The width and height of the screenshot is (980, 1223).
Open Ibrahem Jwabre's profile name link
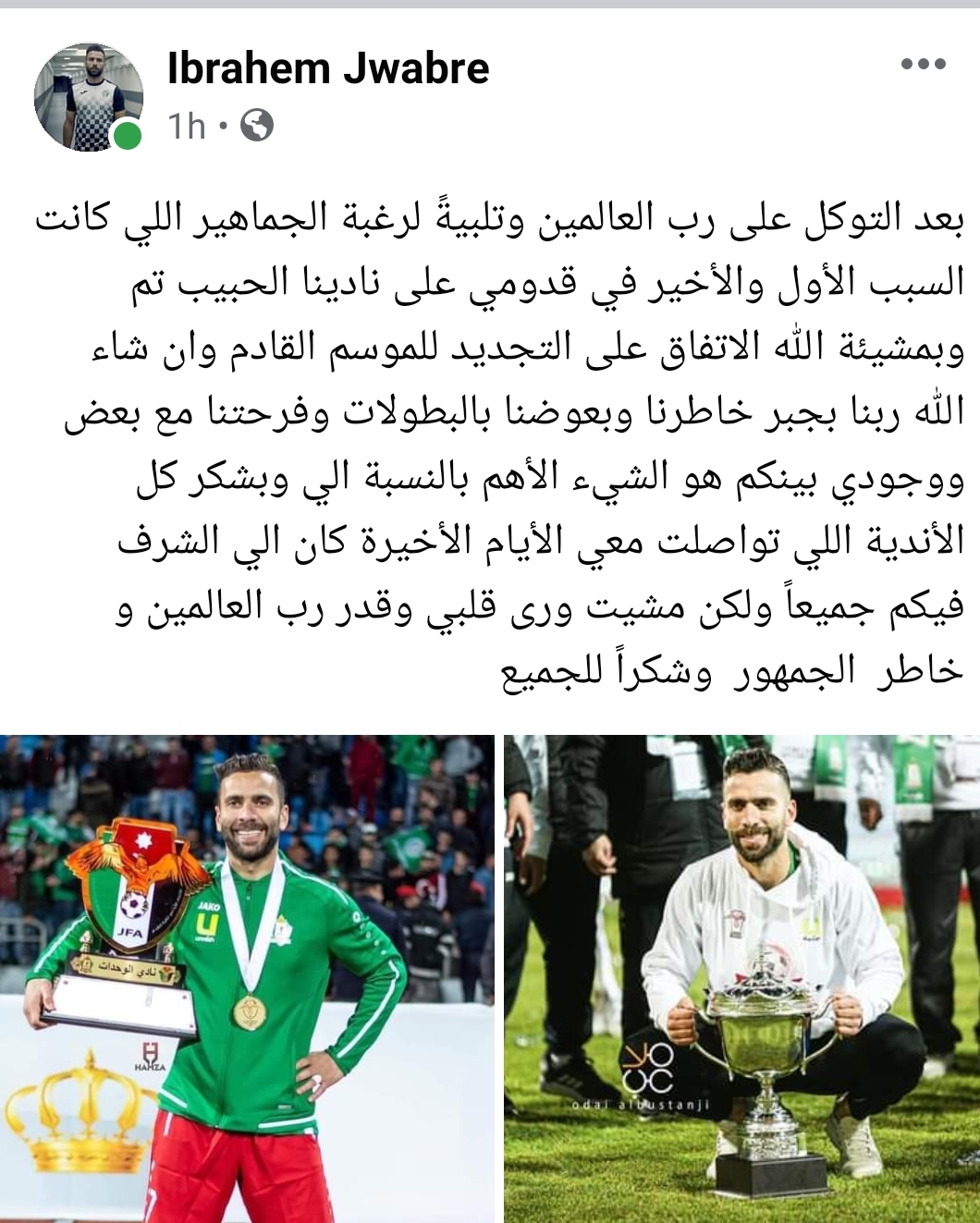point(328,69)
